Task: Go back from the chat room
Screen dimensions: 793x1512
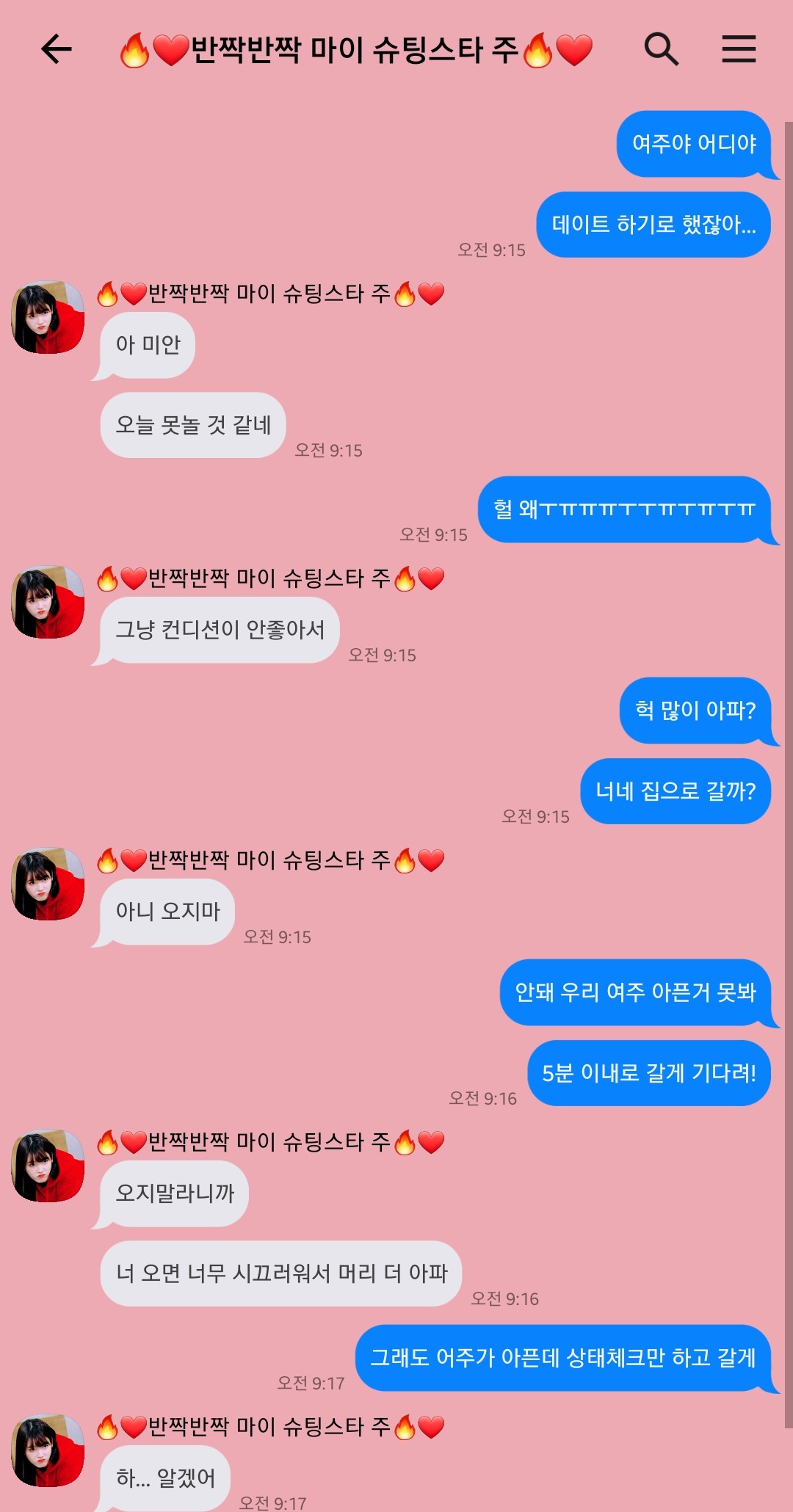Action: (56, 50)
